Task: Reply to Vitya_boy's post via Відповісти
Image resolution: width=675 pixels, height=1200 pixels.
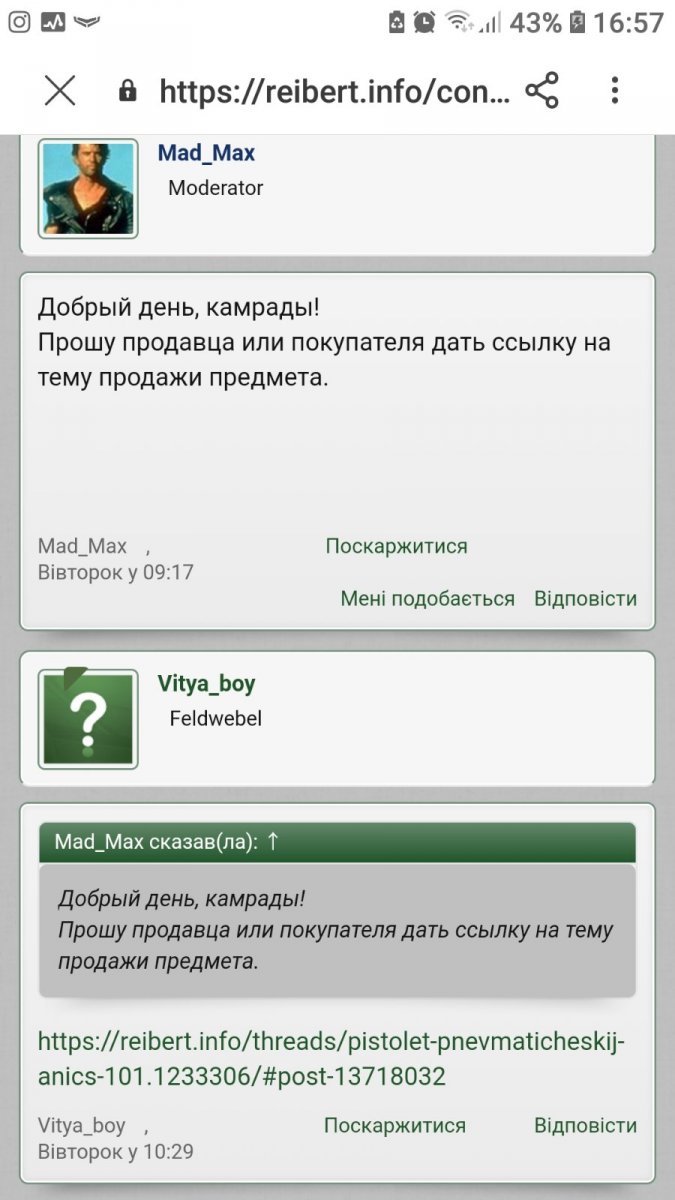Action: click(585, 1125)
